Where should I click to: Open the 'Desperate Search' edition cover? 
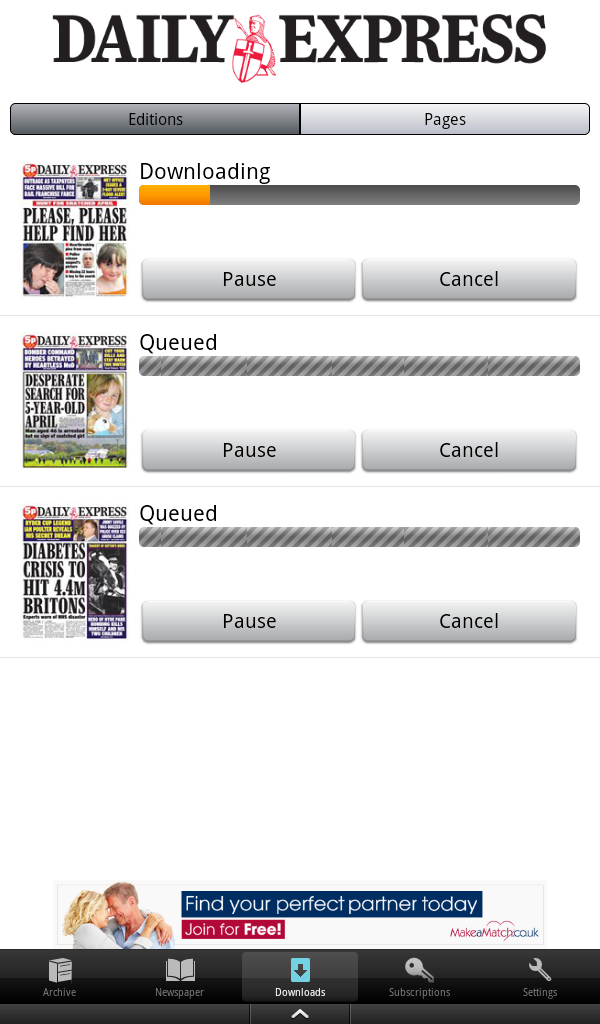[75, 401]
